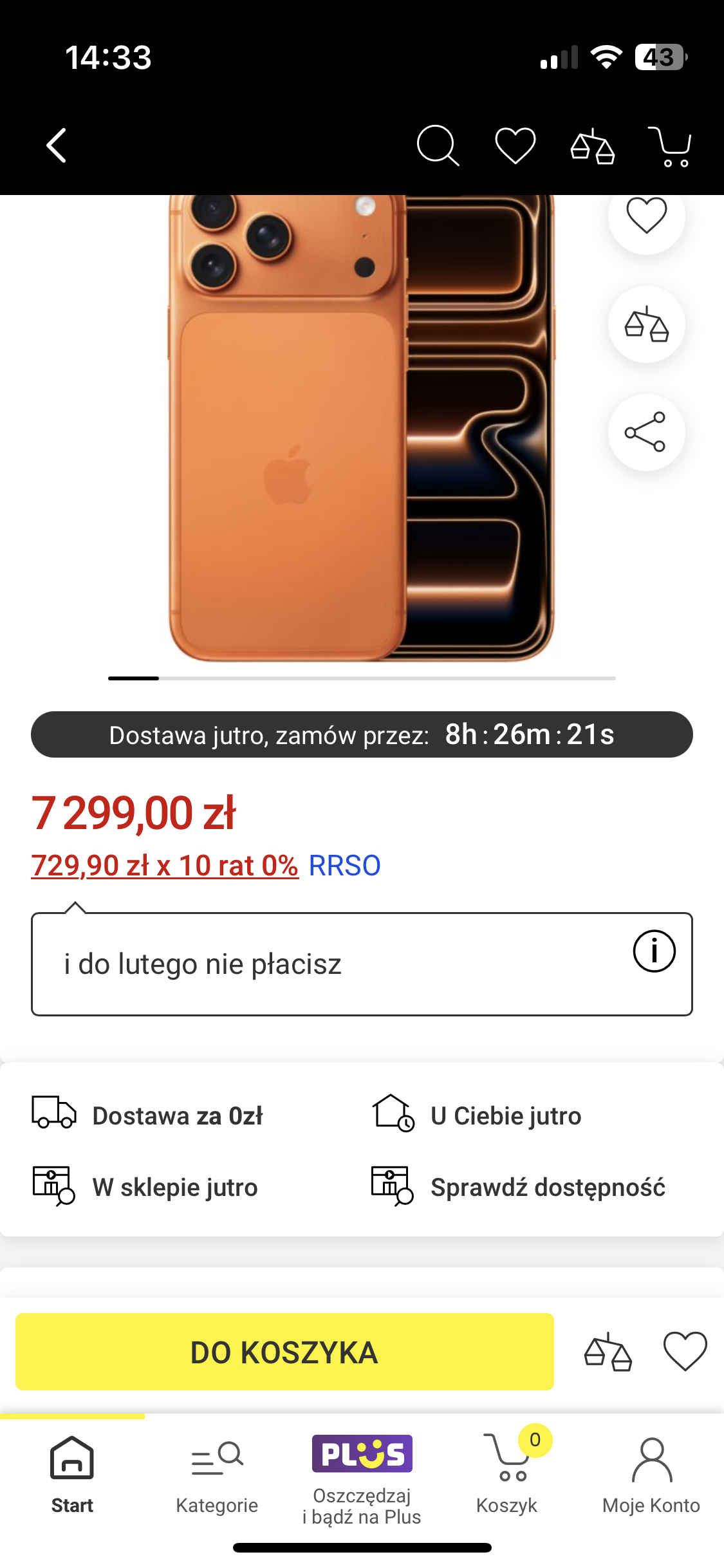Switch to the Koszyk tab

click(507, 1475)
